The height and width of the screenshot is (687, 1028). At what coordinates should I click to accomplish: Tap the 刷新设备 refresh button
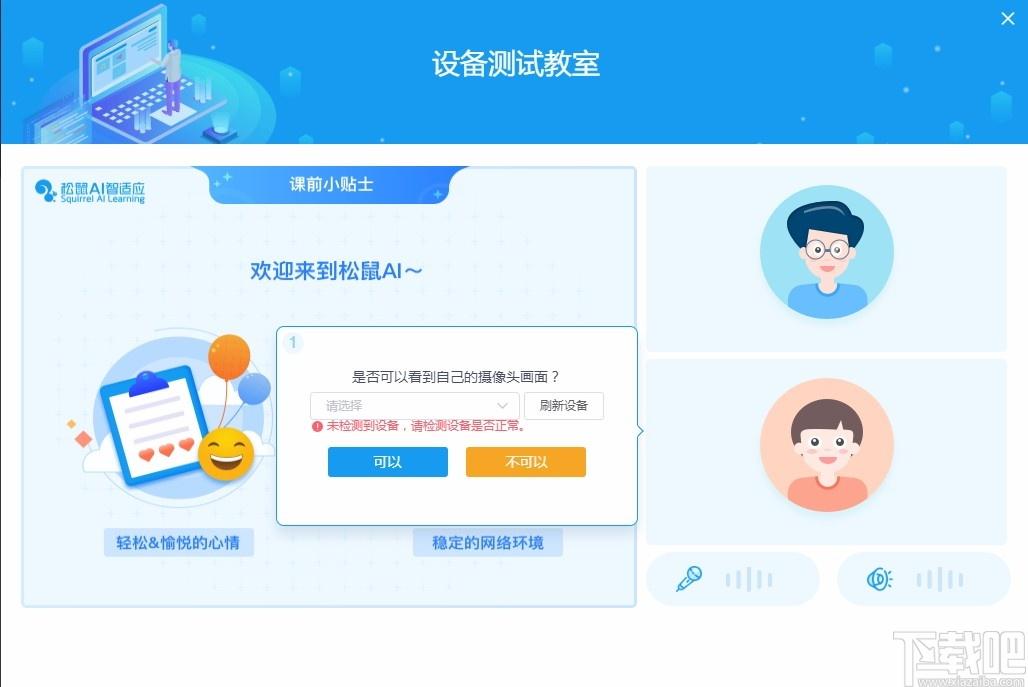click(x=564, y=406)
